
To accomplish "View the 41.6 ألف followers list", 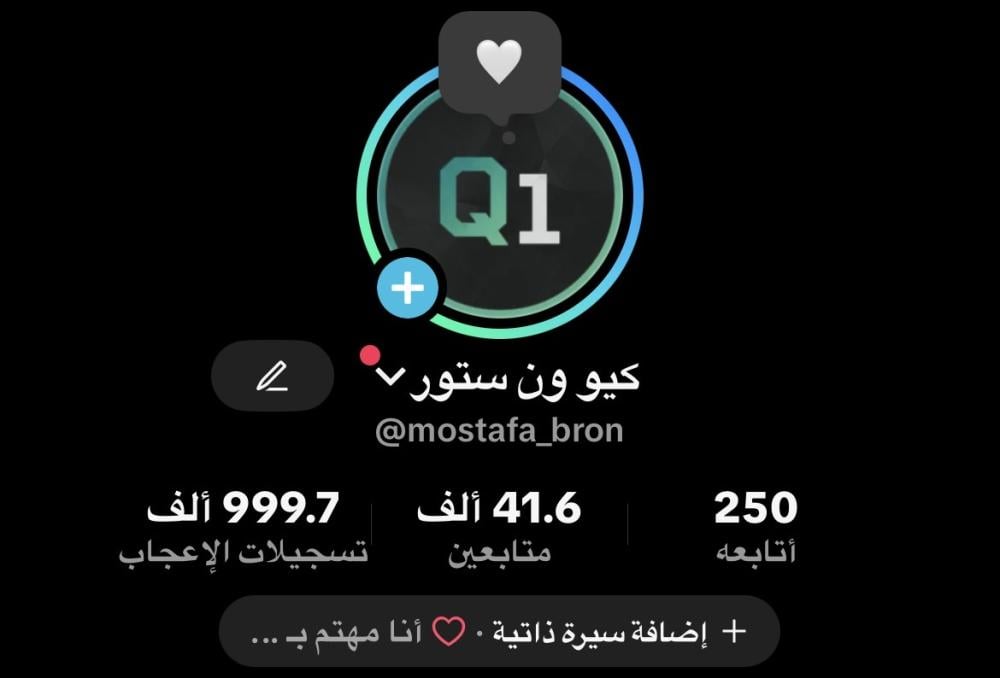I will 499,525.
